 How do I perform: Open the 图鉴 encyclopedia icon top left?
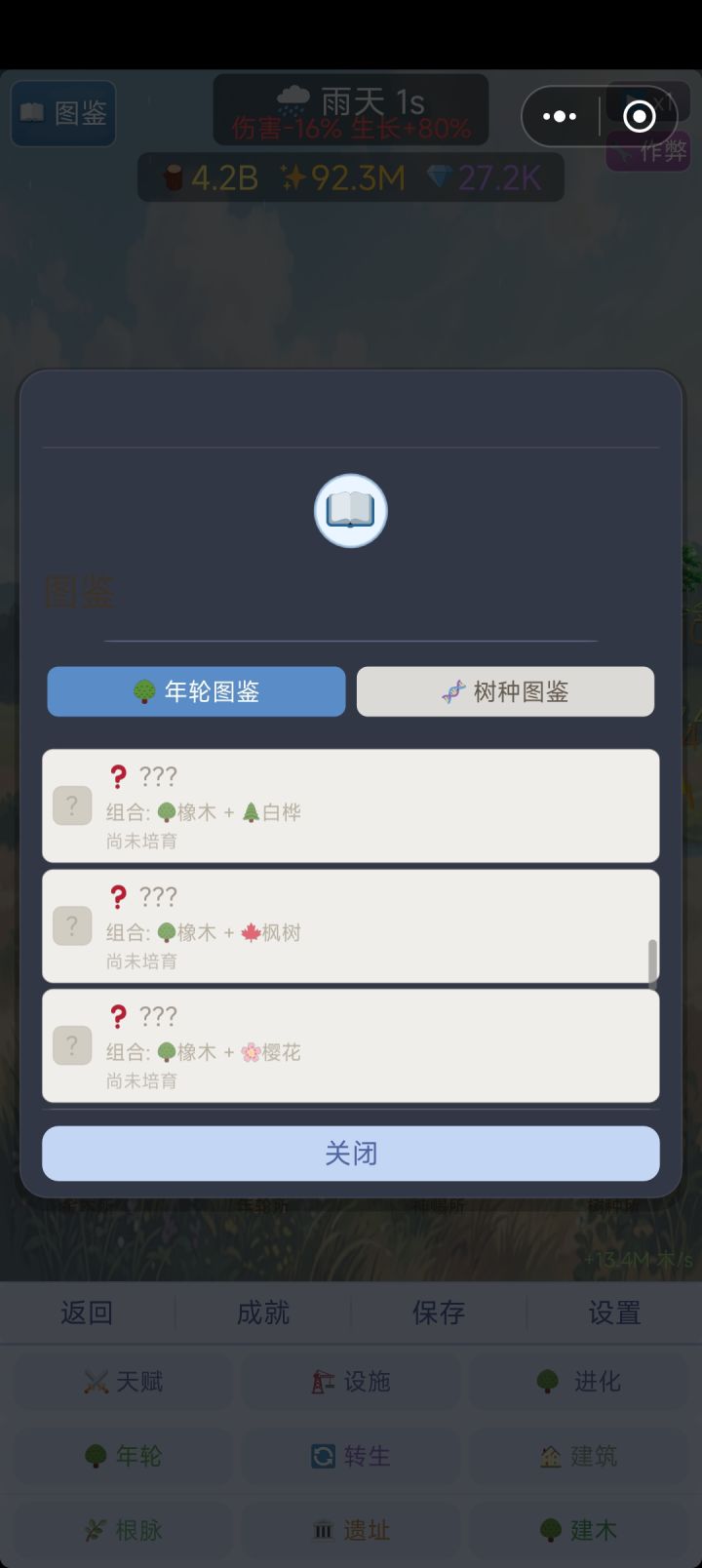click(62, 113)
